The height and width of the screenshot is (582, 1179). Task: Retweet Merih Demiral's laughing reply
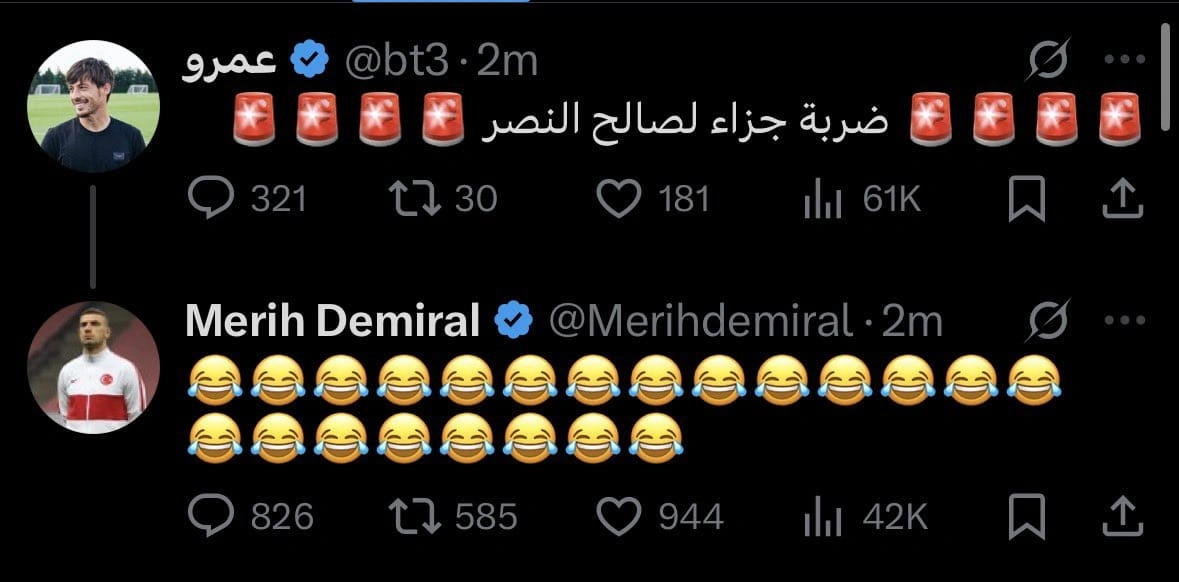point(412,516)
